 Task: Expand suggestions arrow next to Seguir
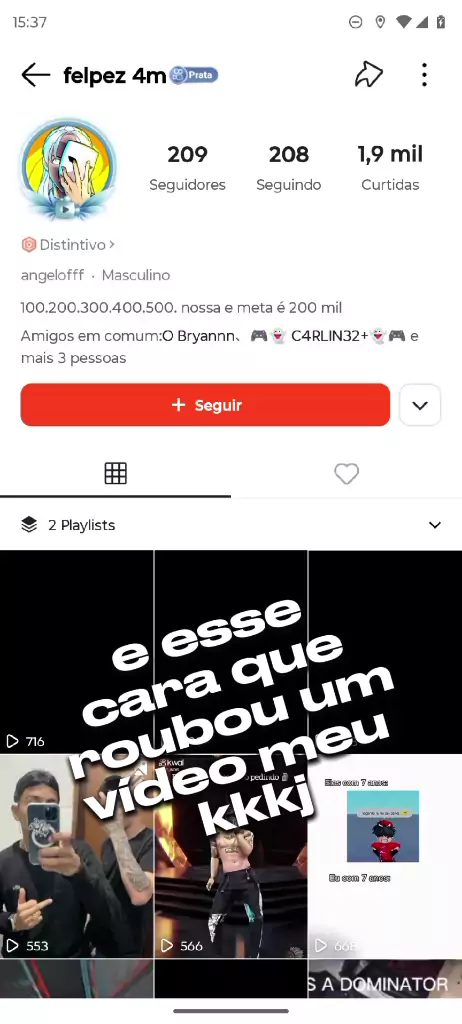420,405
